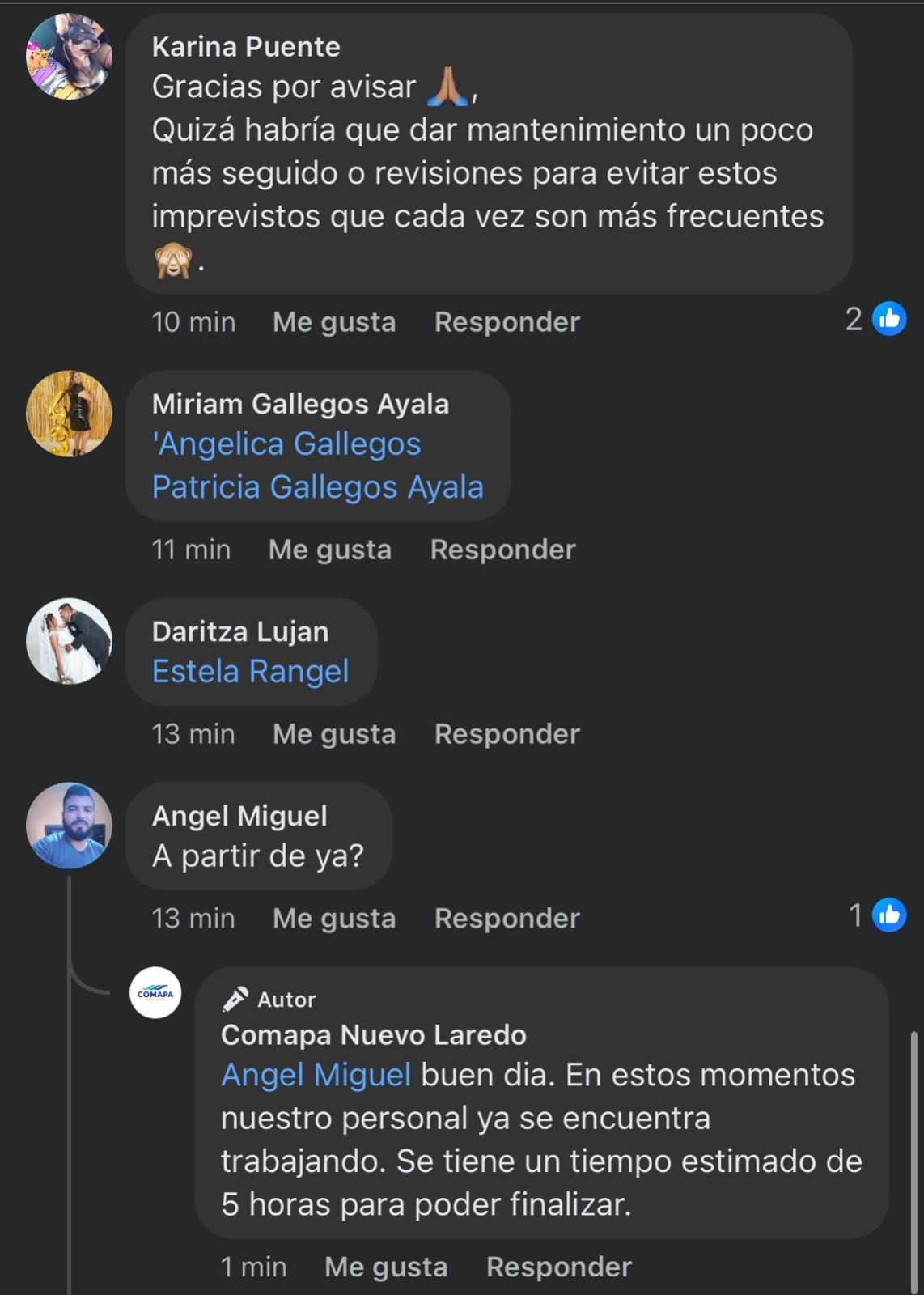View reactions on Angel Miguel's comment
This screenshot has width=924, height=1295.
tap(877, 915)
